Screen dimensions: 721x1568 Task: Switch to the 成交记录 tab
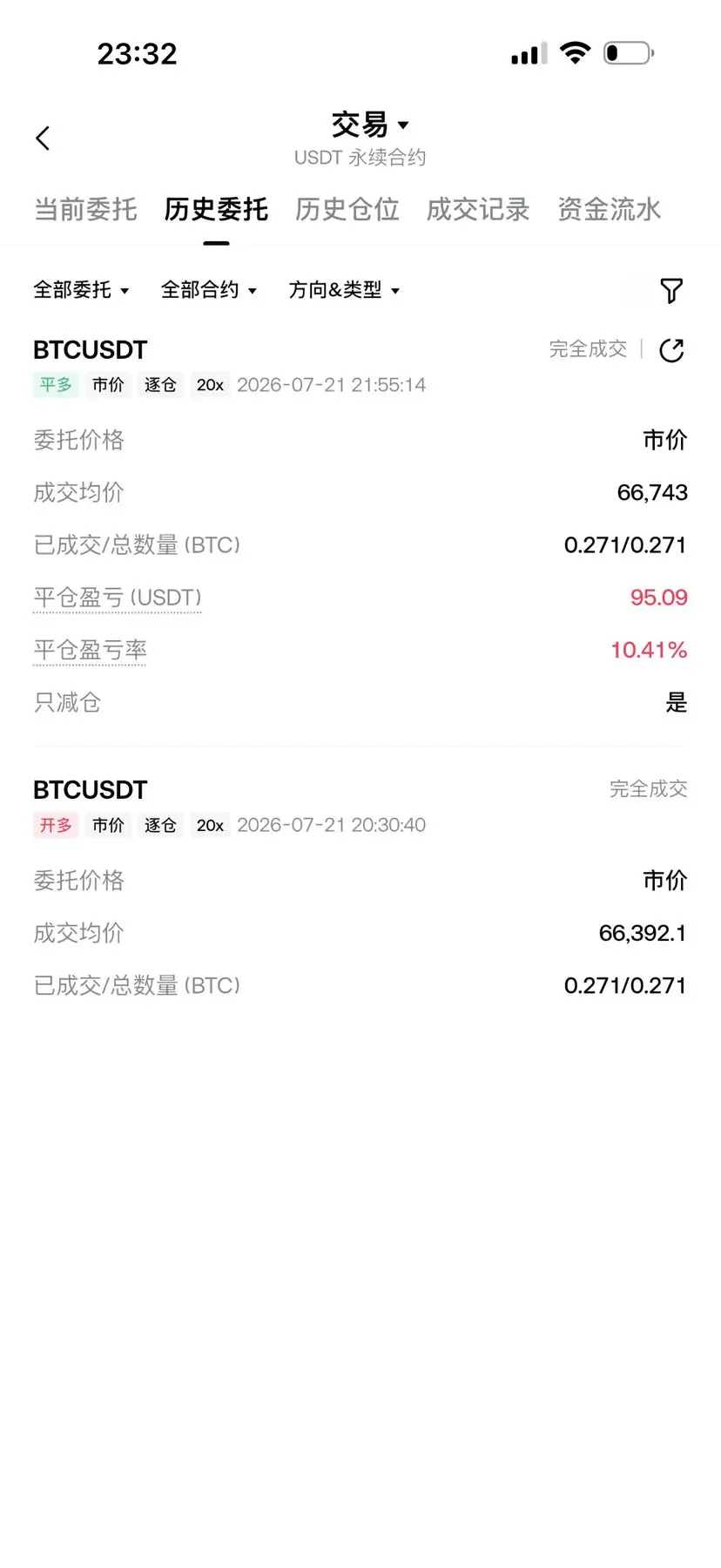click(x=478, y=210)
